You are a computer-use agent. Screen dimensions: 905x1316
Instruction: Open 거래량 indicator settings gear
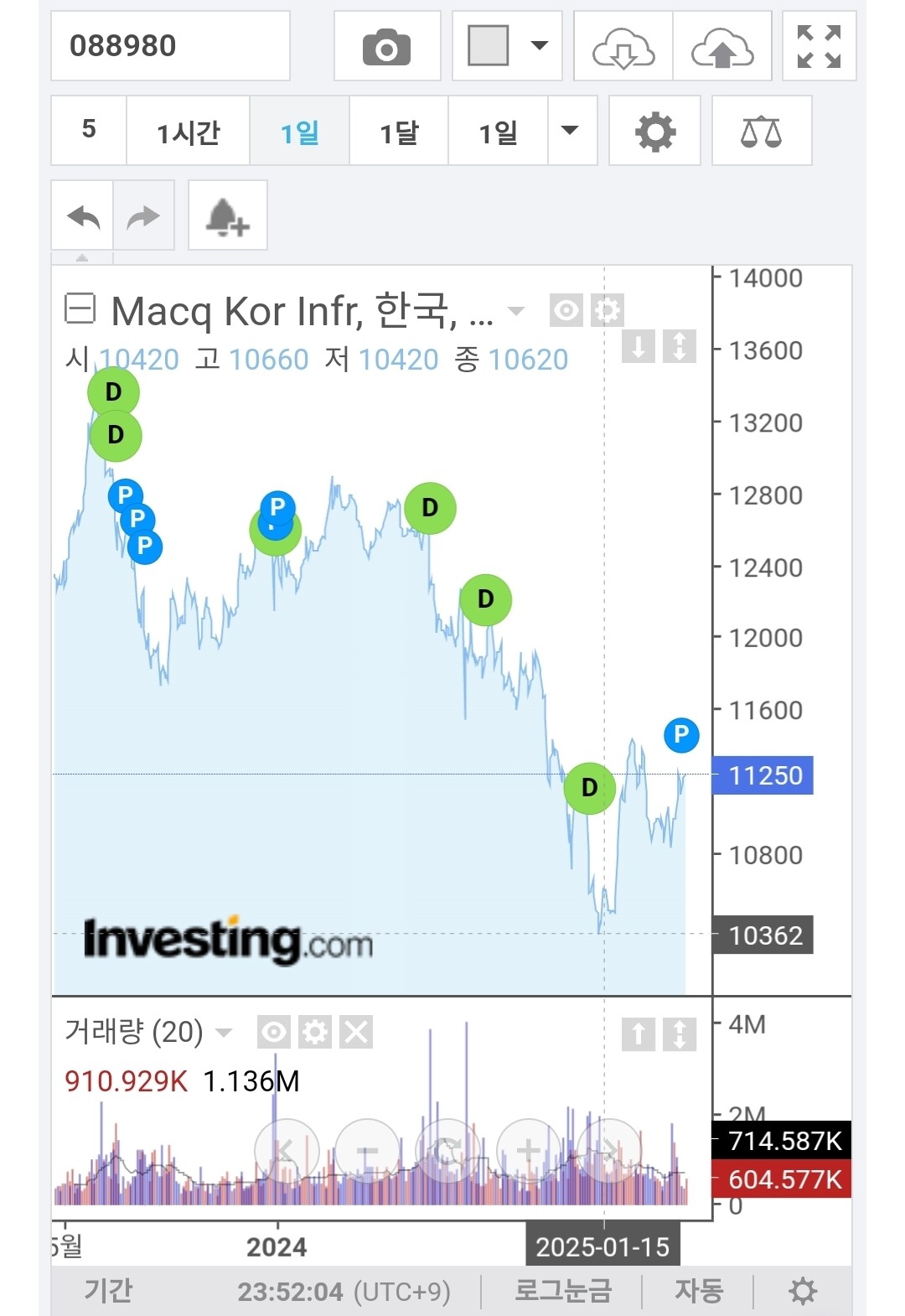click(315, 1032)
